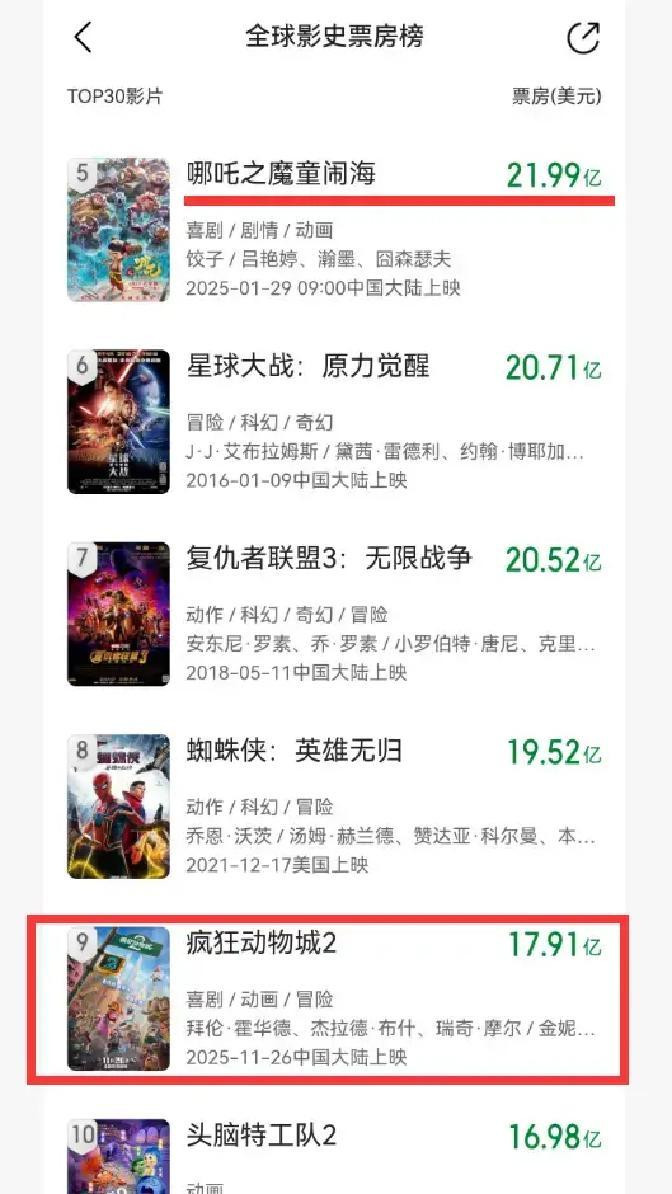672x1194 pixels.
Task: Open 疯狂动物城2 movie details
Action: pyautogui.click(x=261, y=943)
